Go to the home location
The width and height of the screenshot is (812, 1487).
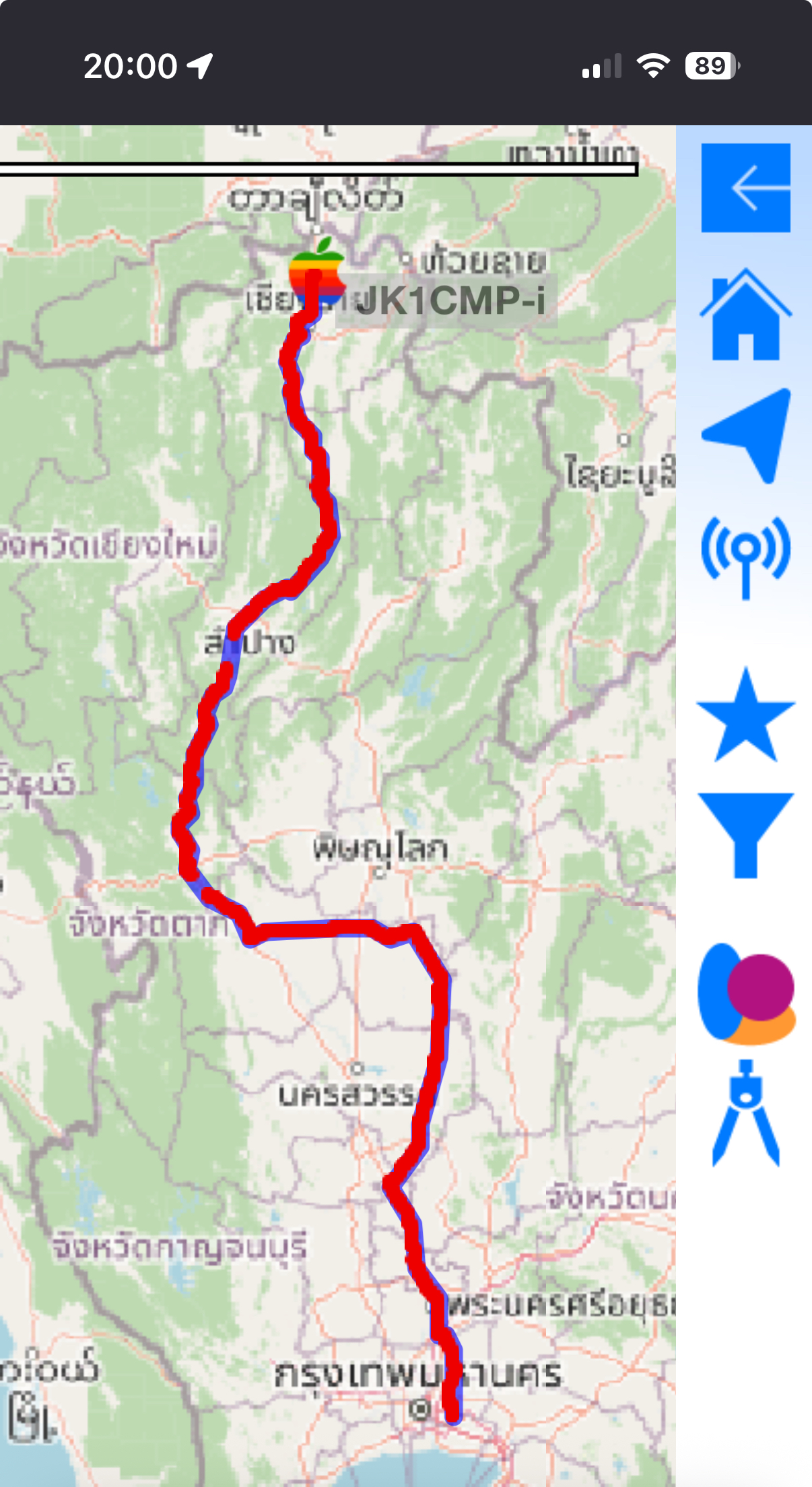pyautogui.click(x=745, y=315)
